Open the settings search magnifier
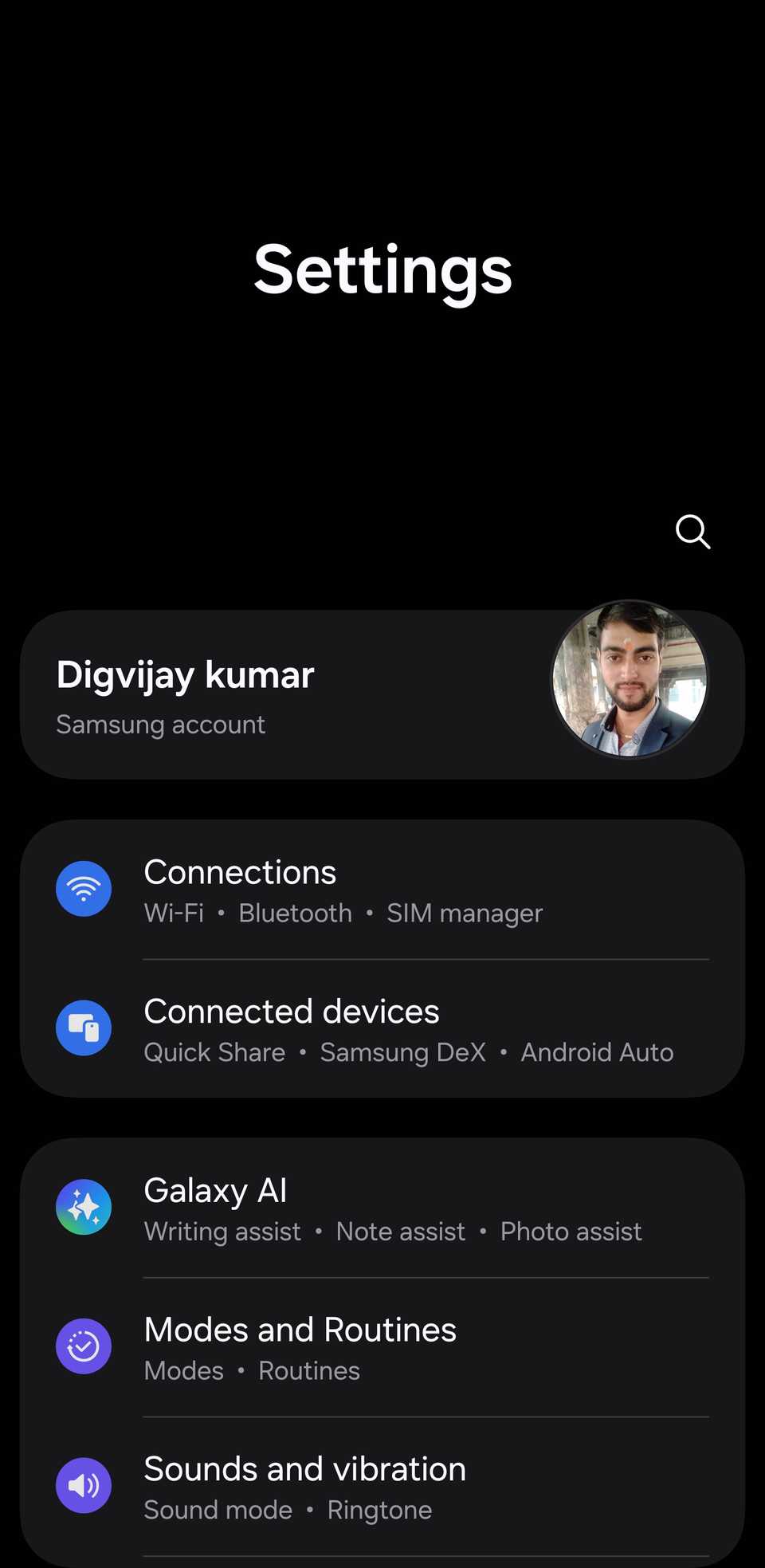This screenshot has width=765, height=1568. [692, 532]
